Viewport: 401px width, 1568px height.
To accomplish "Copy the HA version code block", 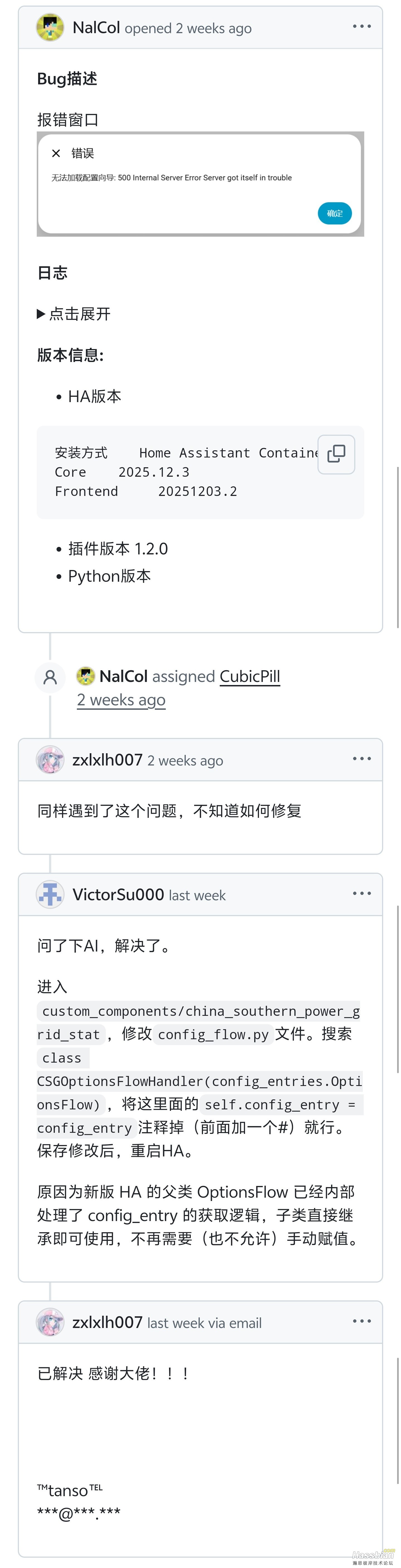I will 336,454.
